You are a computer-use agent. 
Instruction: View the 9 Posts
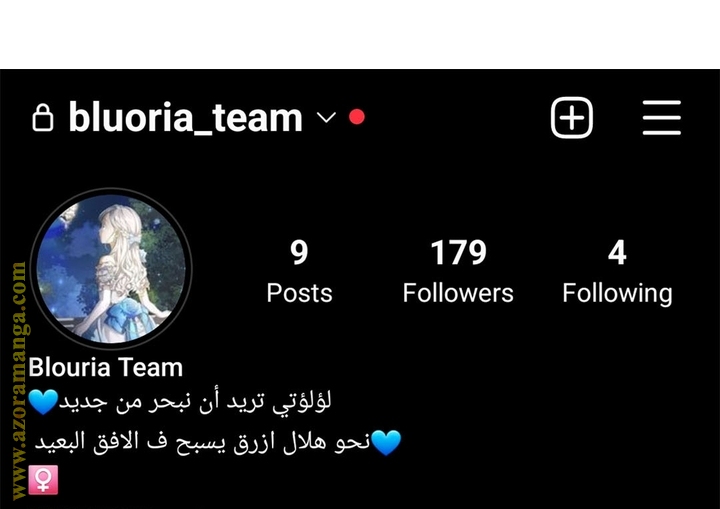[x=299, y=271]
